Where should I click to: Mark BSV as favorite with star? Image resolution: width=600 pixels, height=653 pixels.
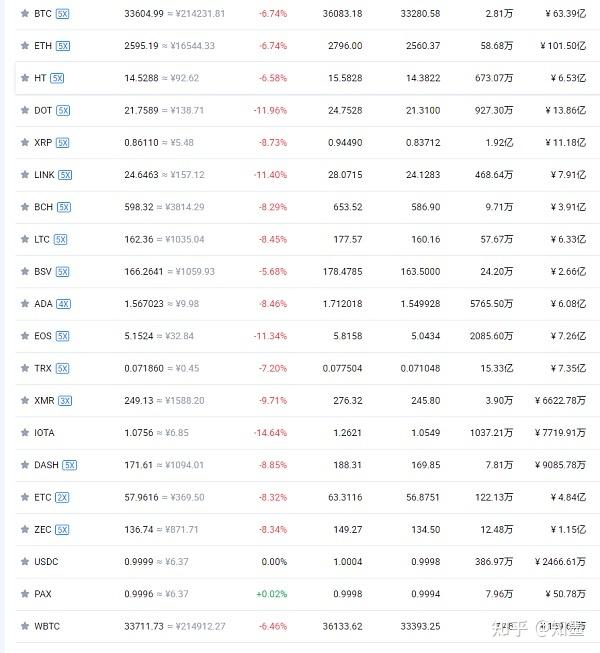click(24, 272)
